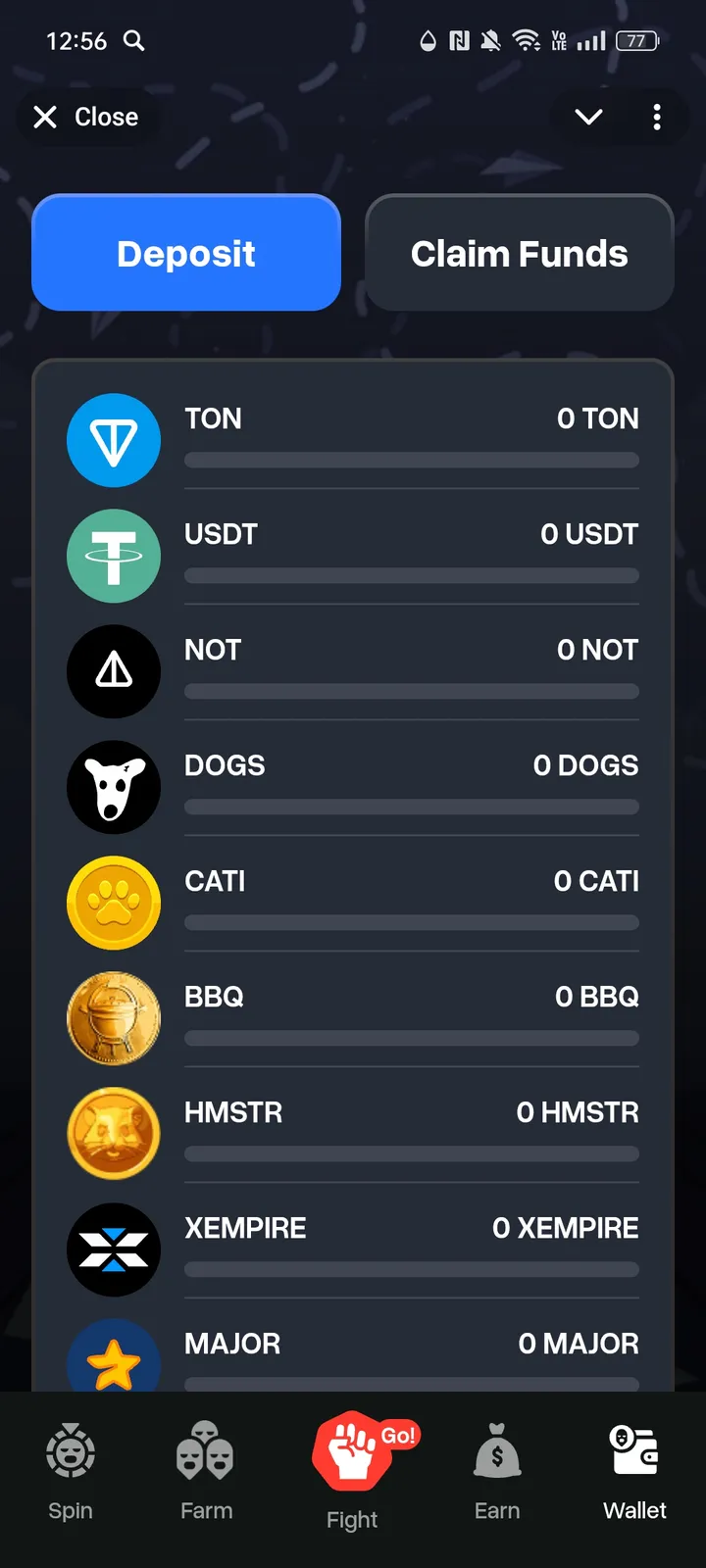This screenshot has height=1568, width=706.
Task: Open the three-dot overflow menu
Action: coord(657,118)
